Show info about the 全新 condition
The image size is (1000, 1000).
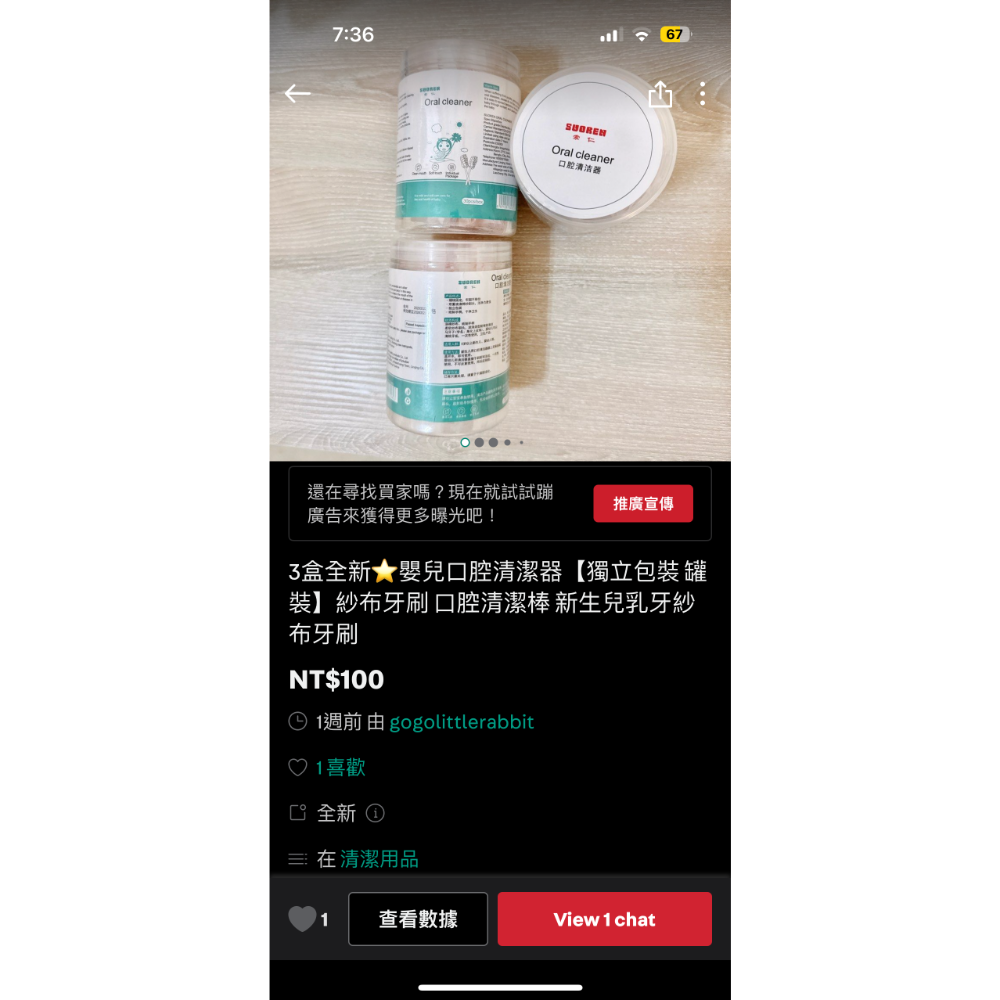[375, 813]
